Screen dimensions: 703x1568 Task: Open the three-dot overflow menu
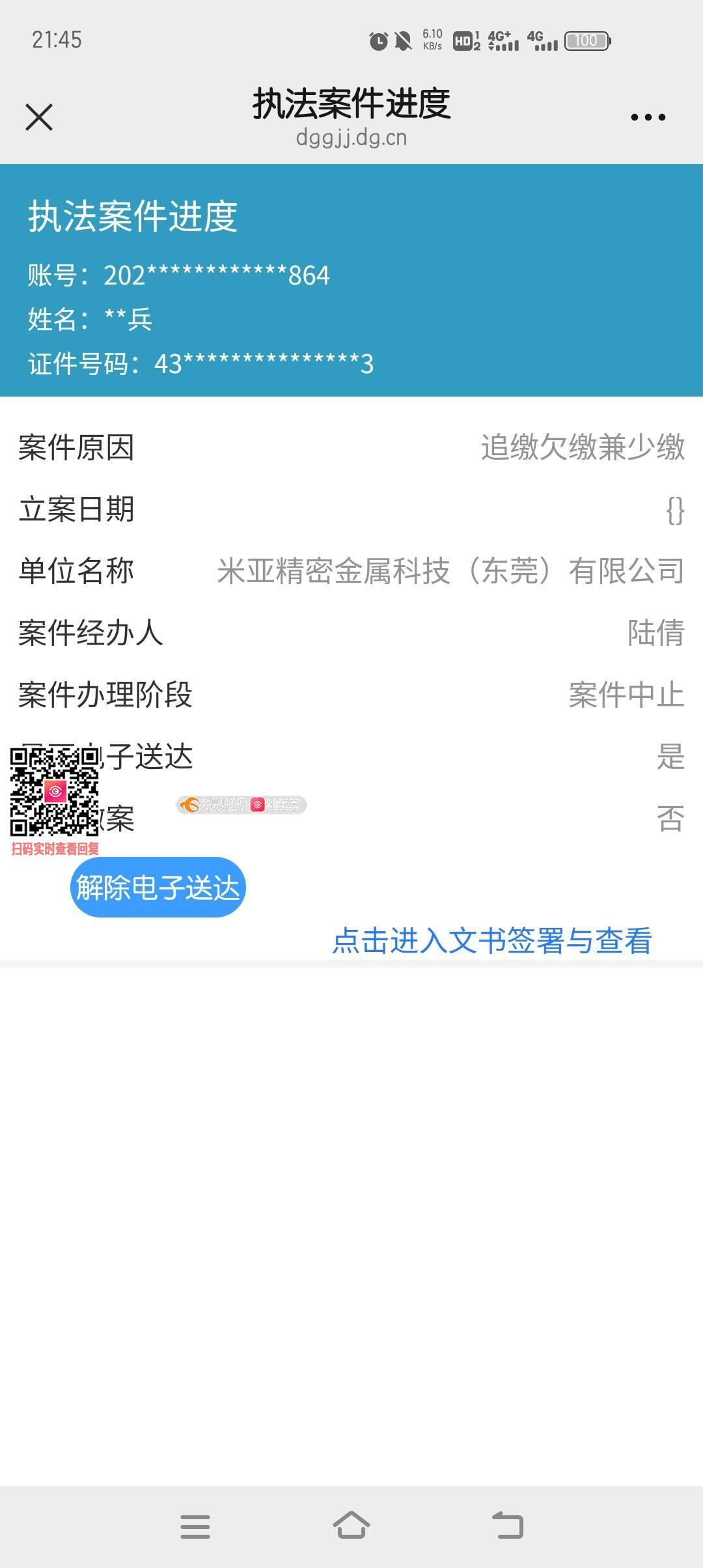(x=648, y=117)
